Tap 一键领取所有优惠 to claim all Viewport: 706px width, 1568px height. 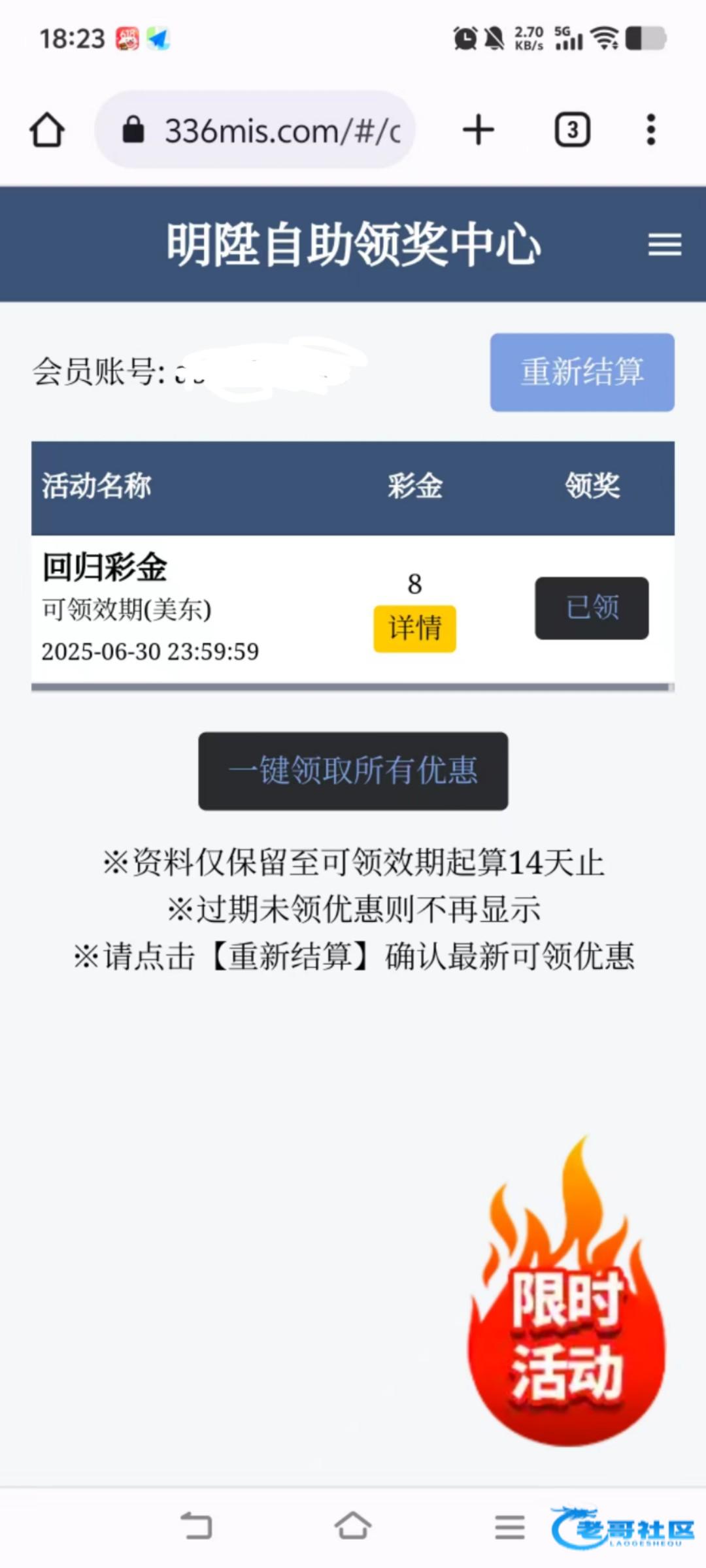(x=353, y=771)
